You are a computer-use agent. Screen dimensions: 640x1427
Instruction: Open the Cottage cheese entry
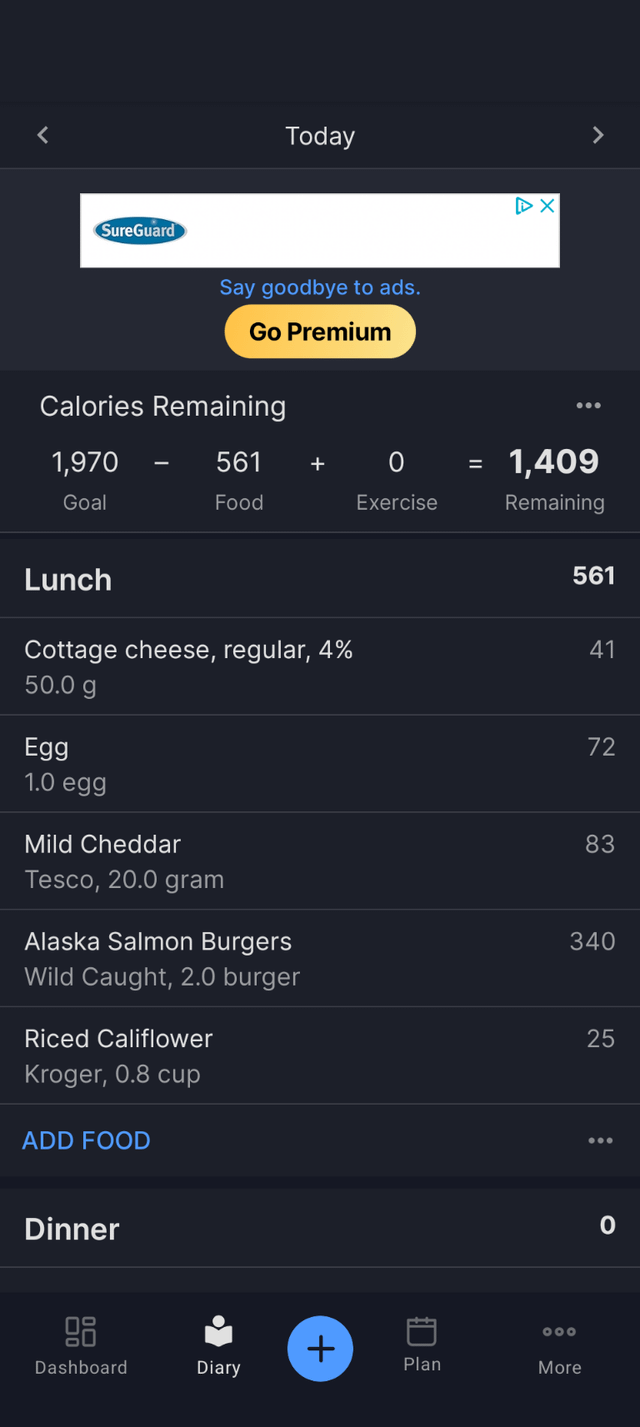pyautogui.click(x=320, y=666)
